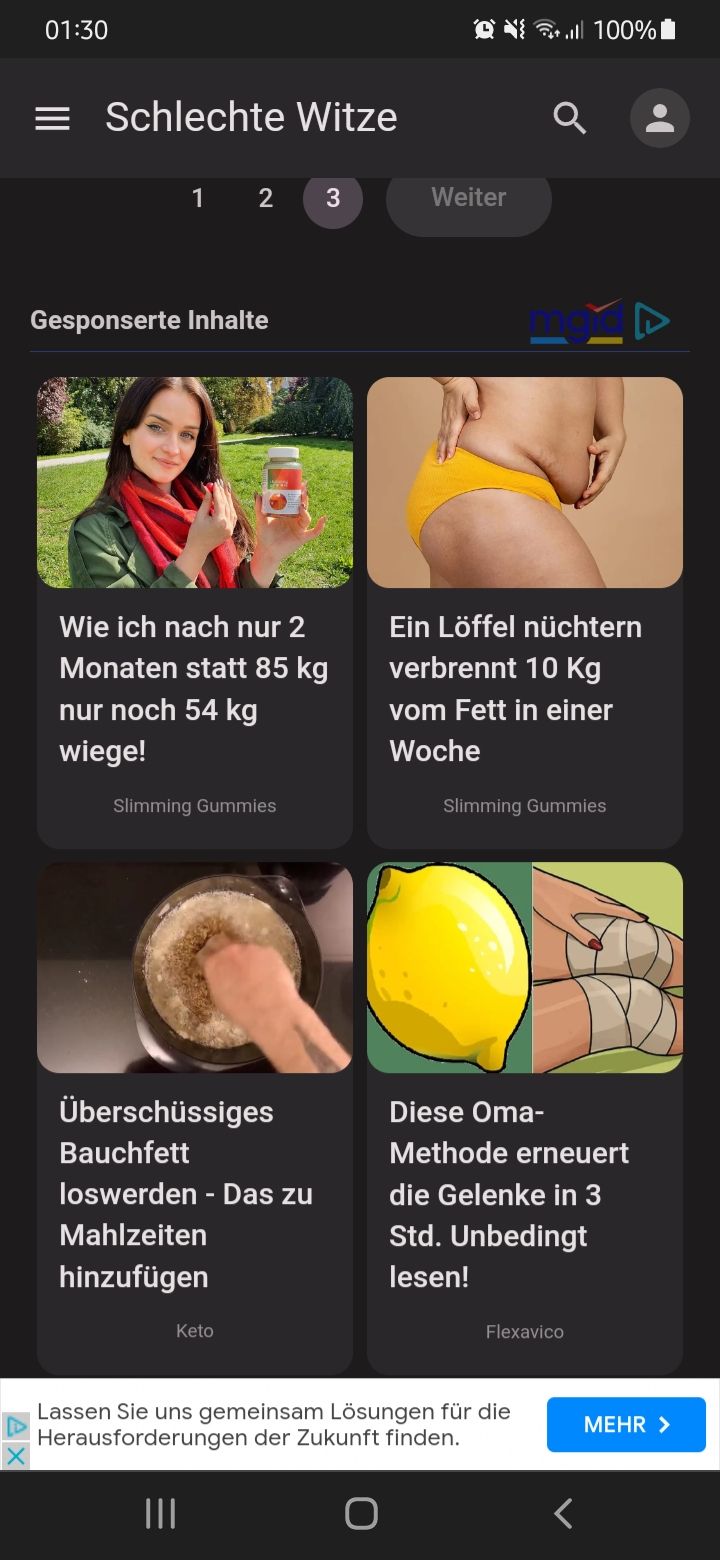Go to page 2
The height and width of the screenshot is (1560, 720).
pyautogui.click(x=266, y=198)
